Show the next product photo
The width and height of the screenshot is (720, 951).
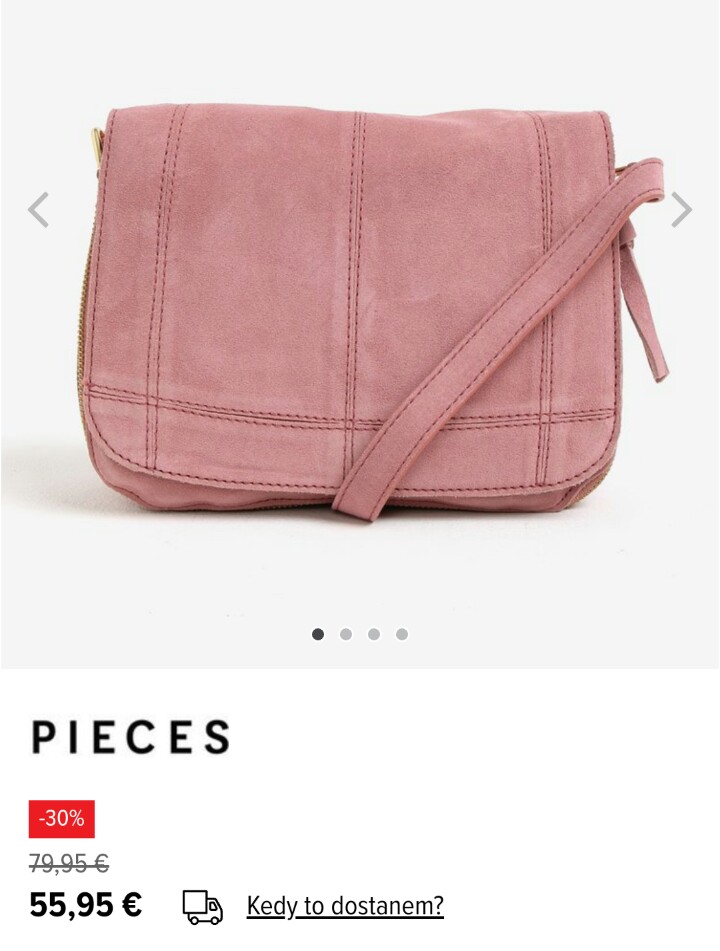[x=681, y=210]
